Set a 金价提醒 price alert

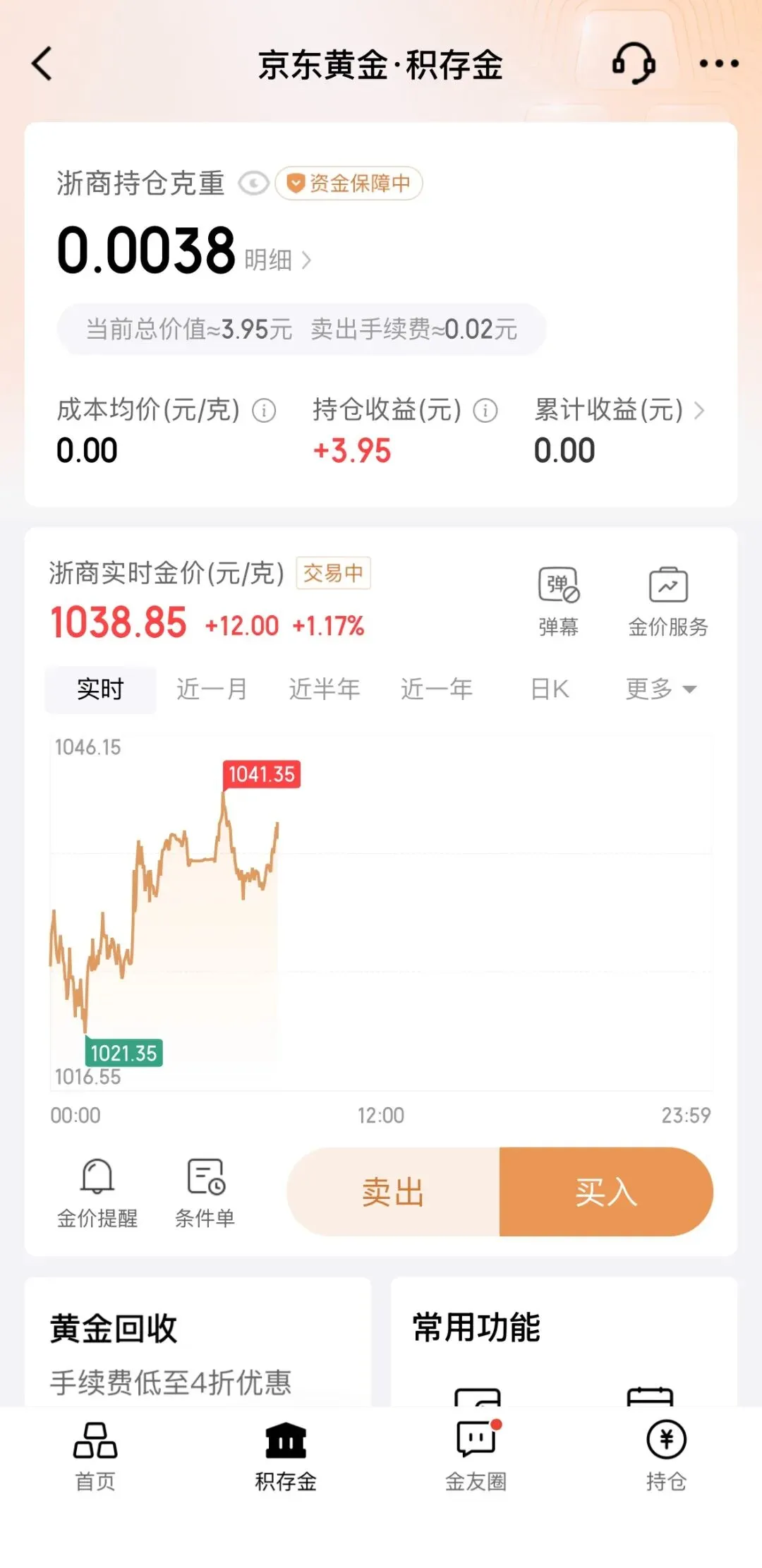tap(97, 1192)
